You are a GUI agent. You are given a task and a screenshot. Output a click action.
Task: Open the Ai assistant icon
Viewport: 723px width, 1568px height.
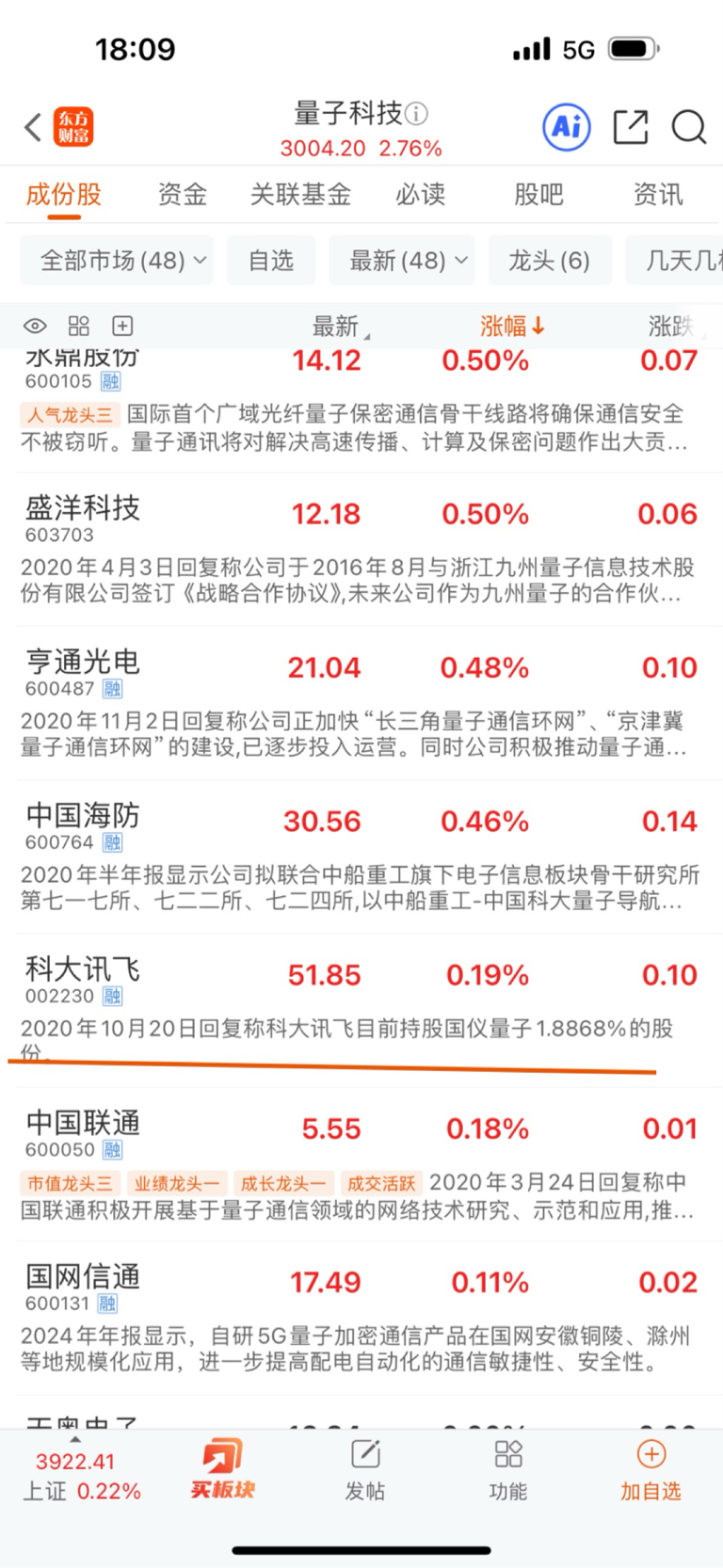pyautogui.click(x=567, y=127)
